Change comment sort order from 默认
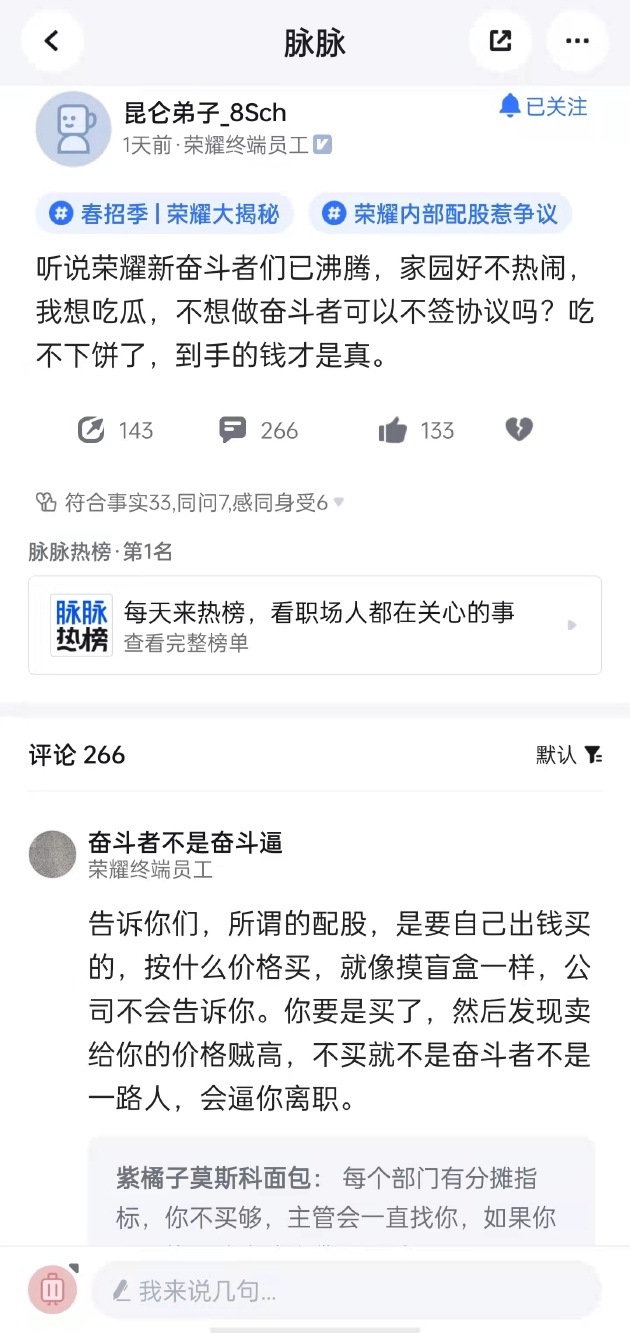Viewport: 630px width, 1333px height. pyautogui.click(x=569, y=755)
